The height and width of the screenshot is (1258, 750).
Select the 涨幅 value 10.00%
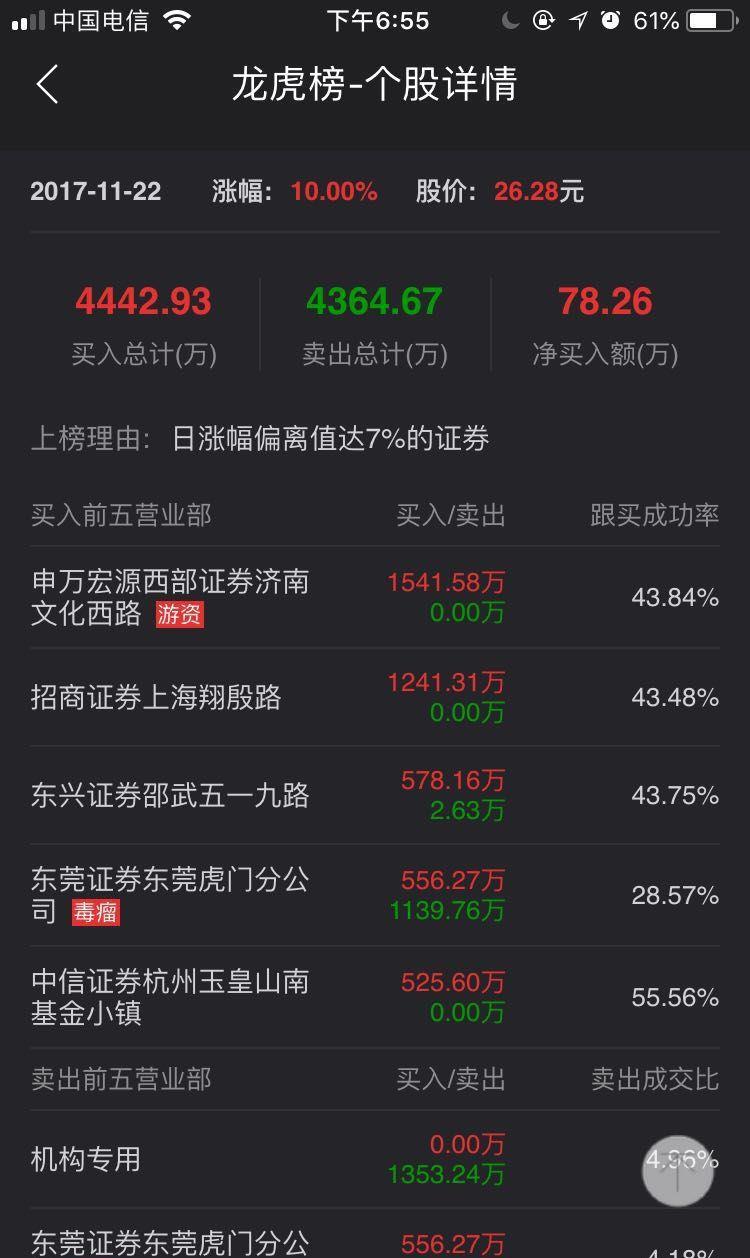click(335, 190)
